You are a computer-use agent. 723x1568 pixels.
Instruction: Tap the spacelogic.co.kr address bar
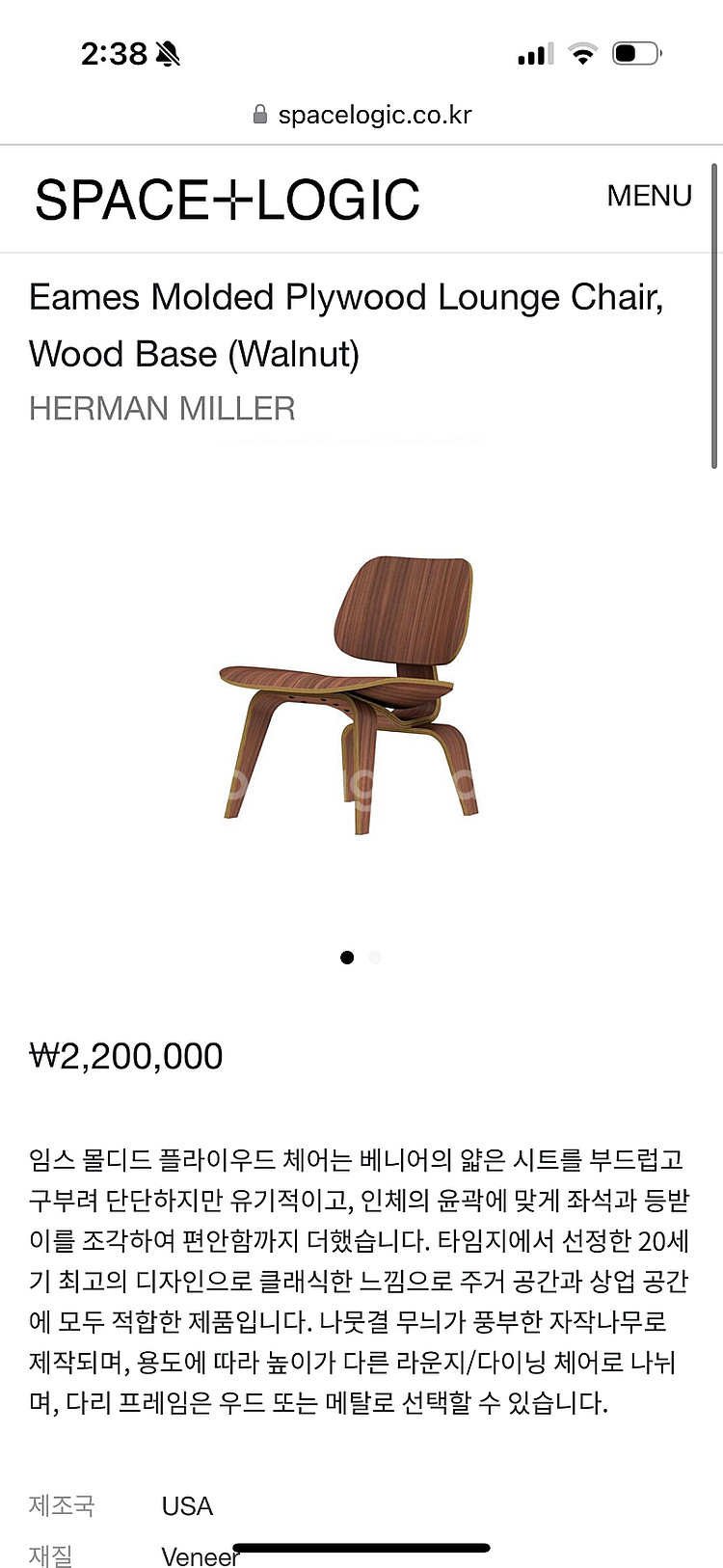(374, 114)
